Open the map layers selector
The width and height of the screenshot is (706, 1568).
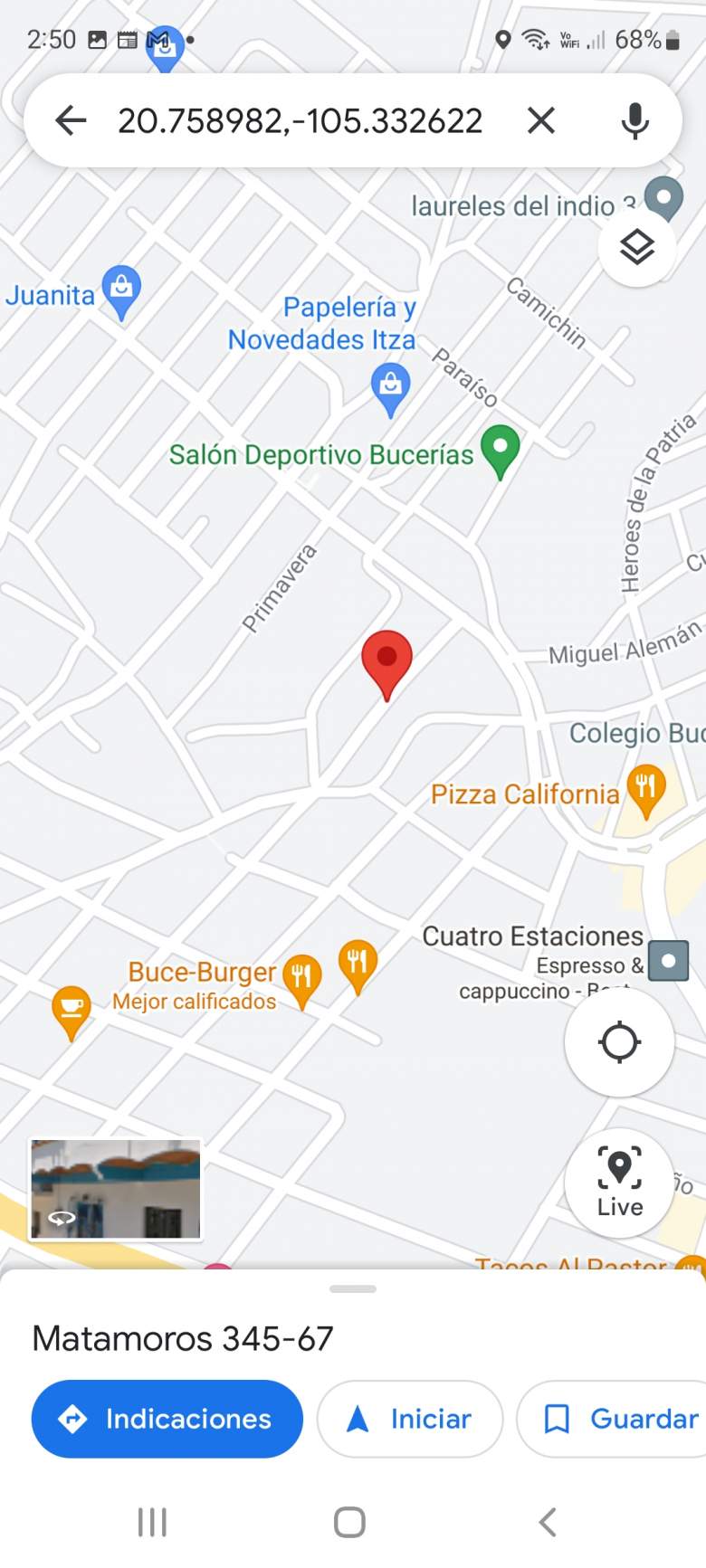(x=637, y=247)
